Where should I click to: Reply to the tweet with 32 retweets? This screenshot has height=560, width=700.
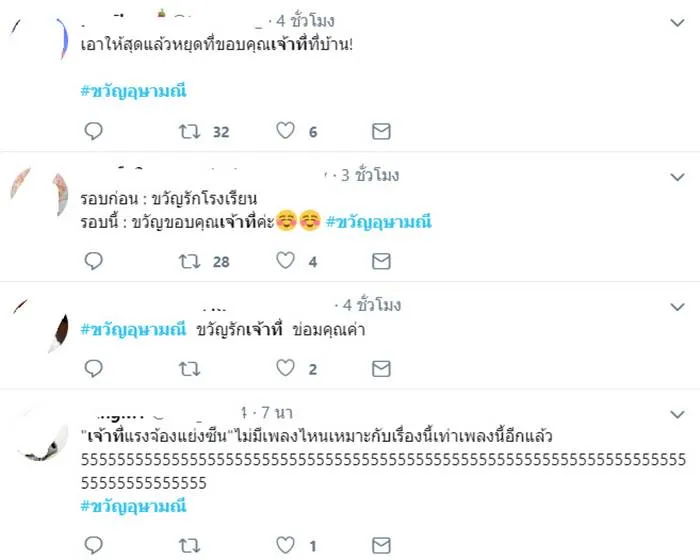pos(93,131)
